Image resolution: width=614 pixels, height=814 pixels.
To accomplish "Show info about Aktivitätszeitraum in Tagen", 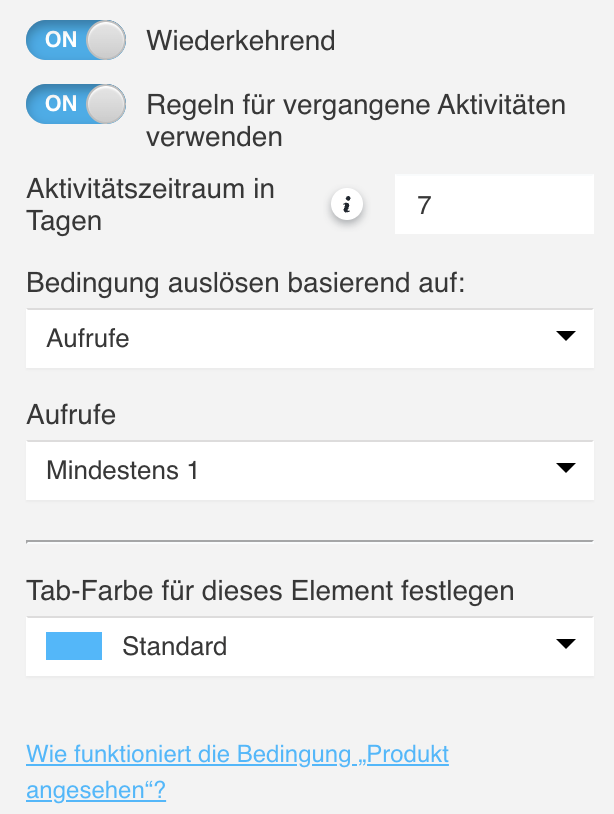I will click(x=347, y=205).
